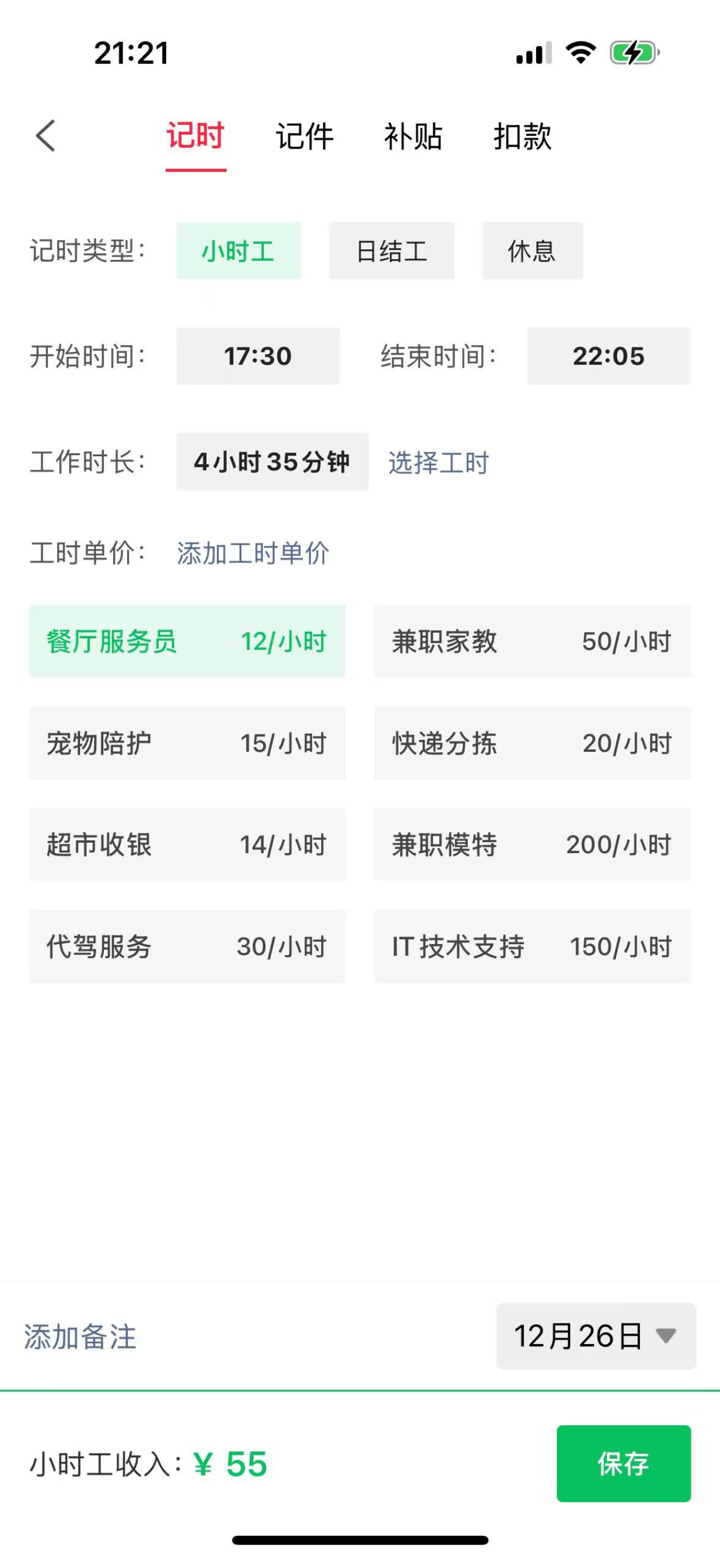Image resolution: width=720 pixels, height=1558 pixels.
Task: Pick the 兼职模特 200/小时 rate
Action: point(531,845)
